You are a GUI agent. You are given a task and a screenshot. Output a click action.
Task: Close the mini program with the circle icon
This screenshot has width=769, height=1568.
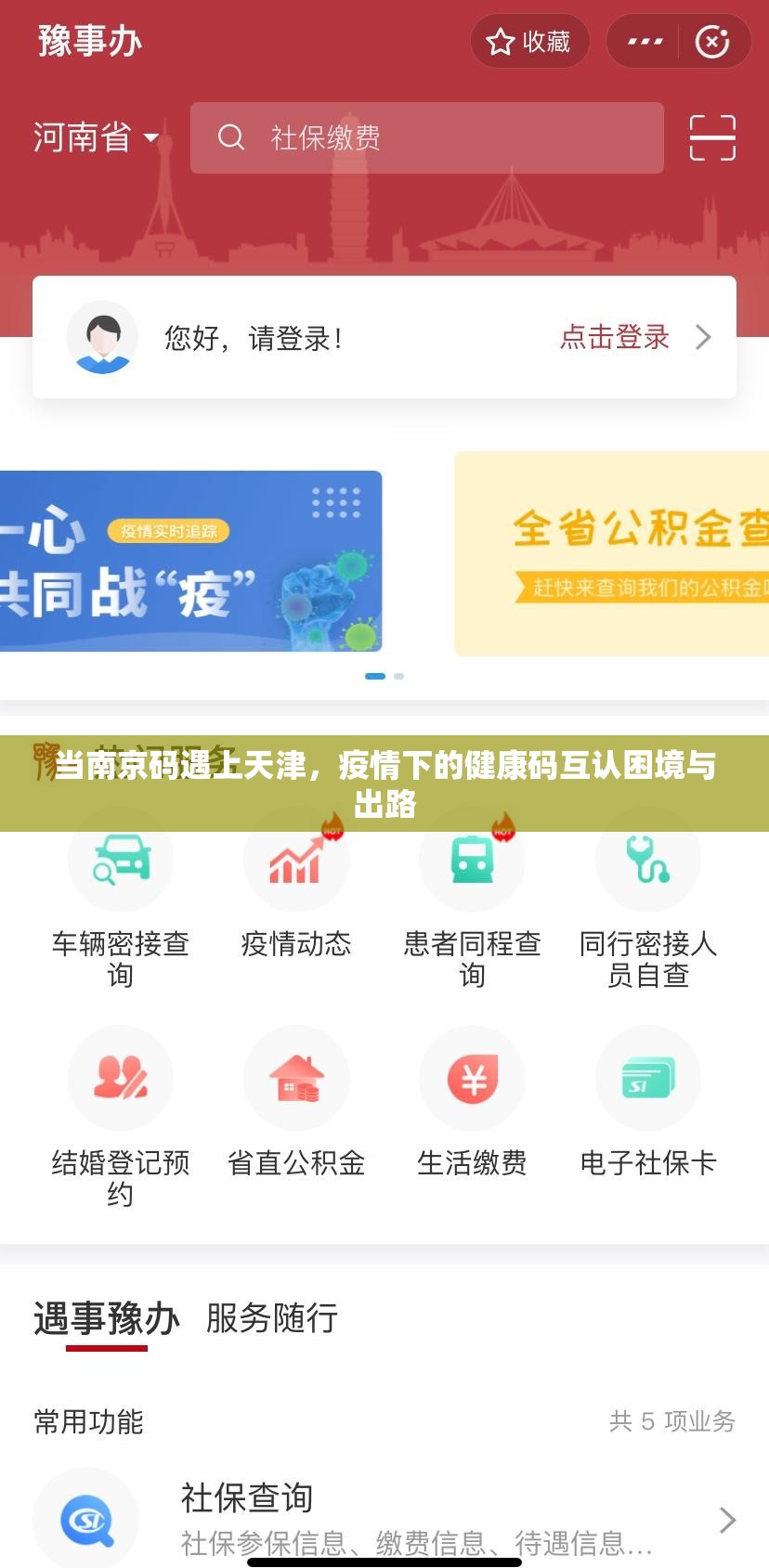712,42
